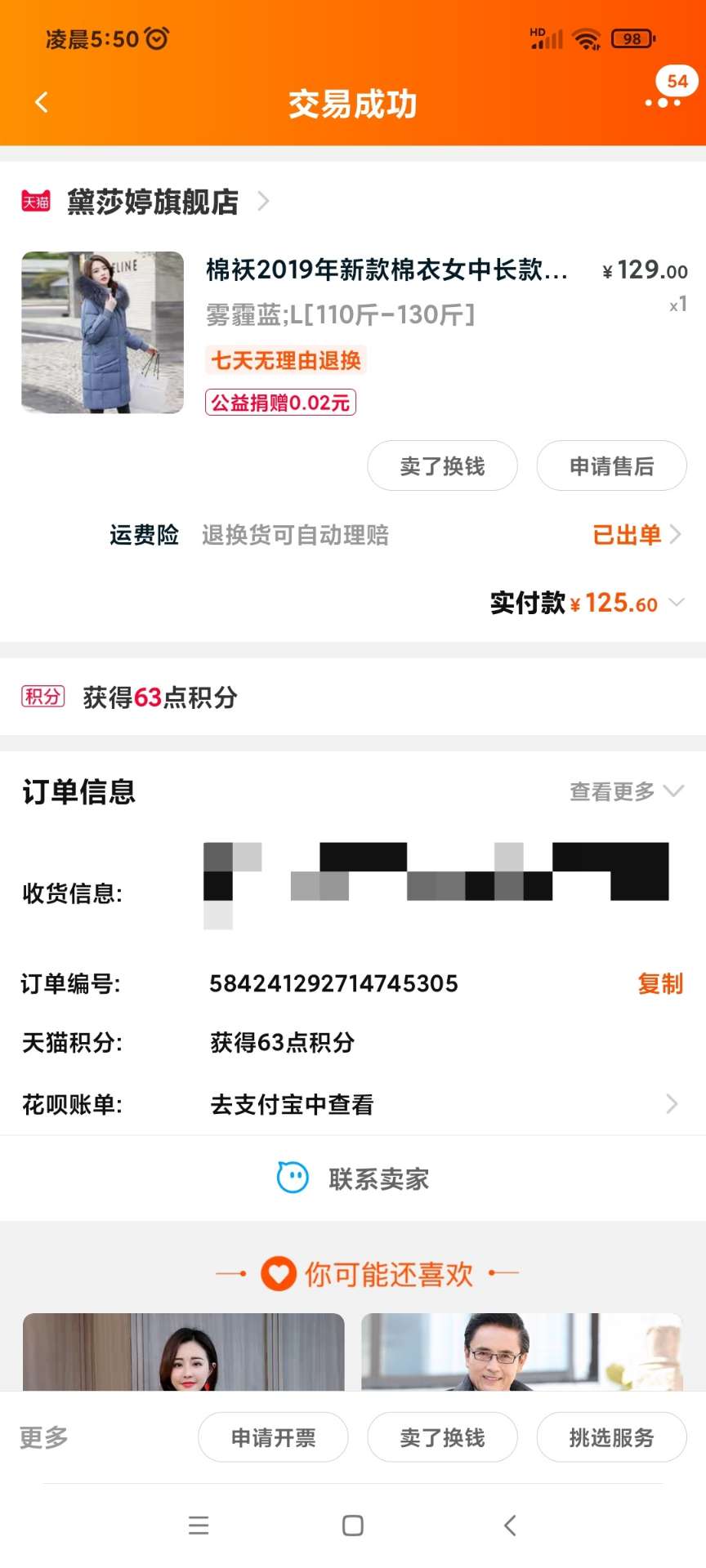Open the 运费险 已出单 details
This screenshot has height=1568, width=706.
click(x=635, y=535)
